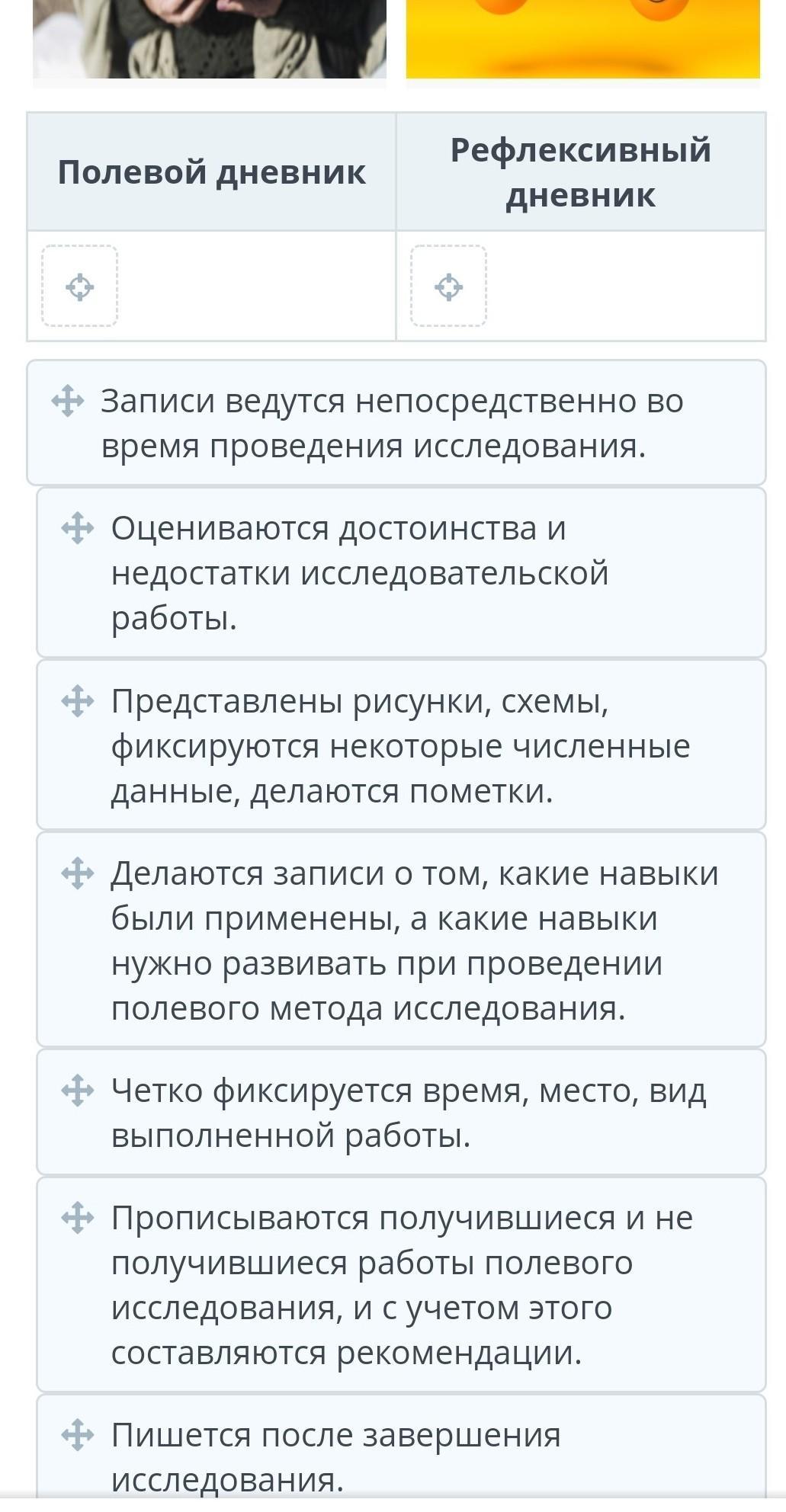
Task: Choose the card 'Делаются записи о том, какие навыки'
Action: [x=401, y=940]
